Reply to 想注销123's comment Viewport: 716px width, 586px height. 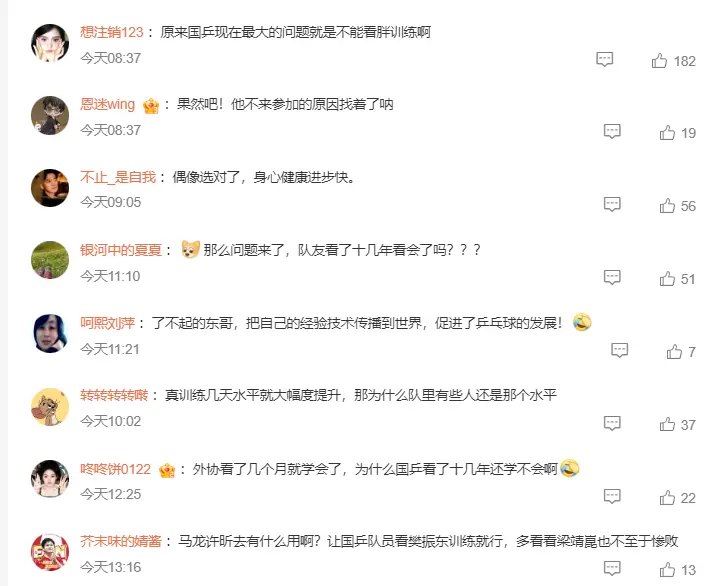[x=605, y=59]
